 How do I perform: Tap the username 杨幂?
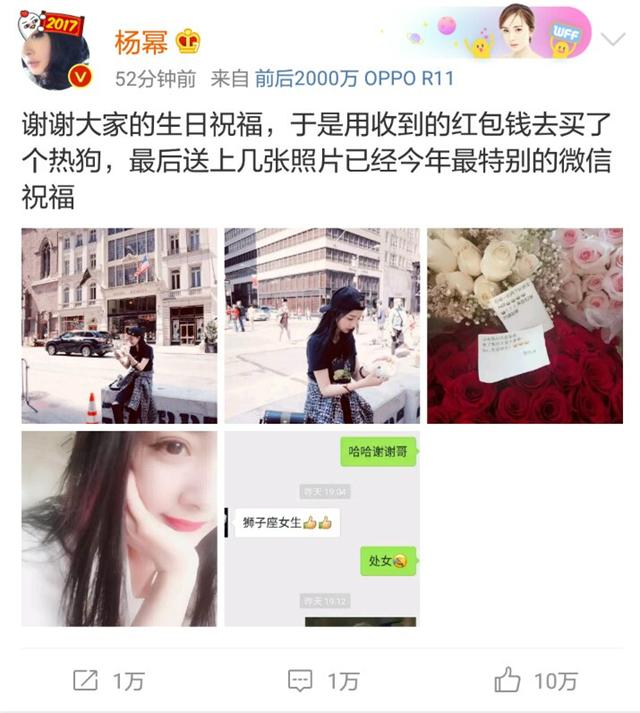click(143, 42)
